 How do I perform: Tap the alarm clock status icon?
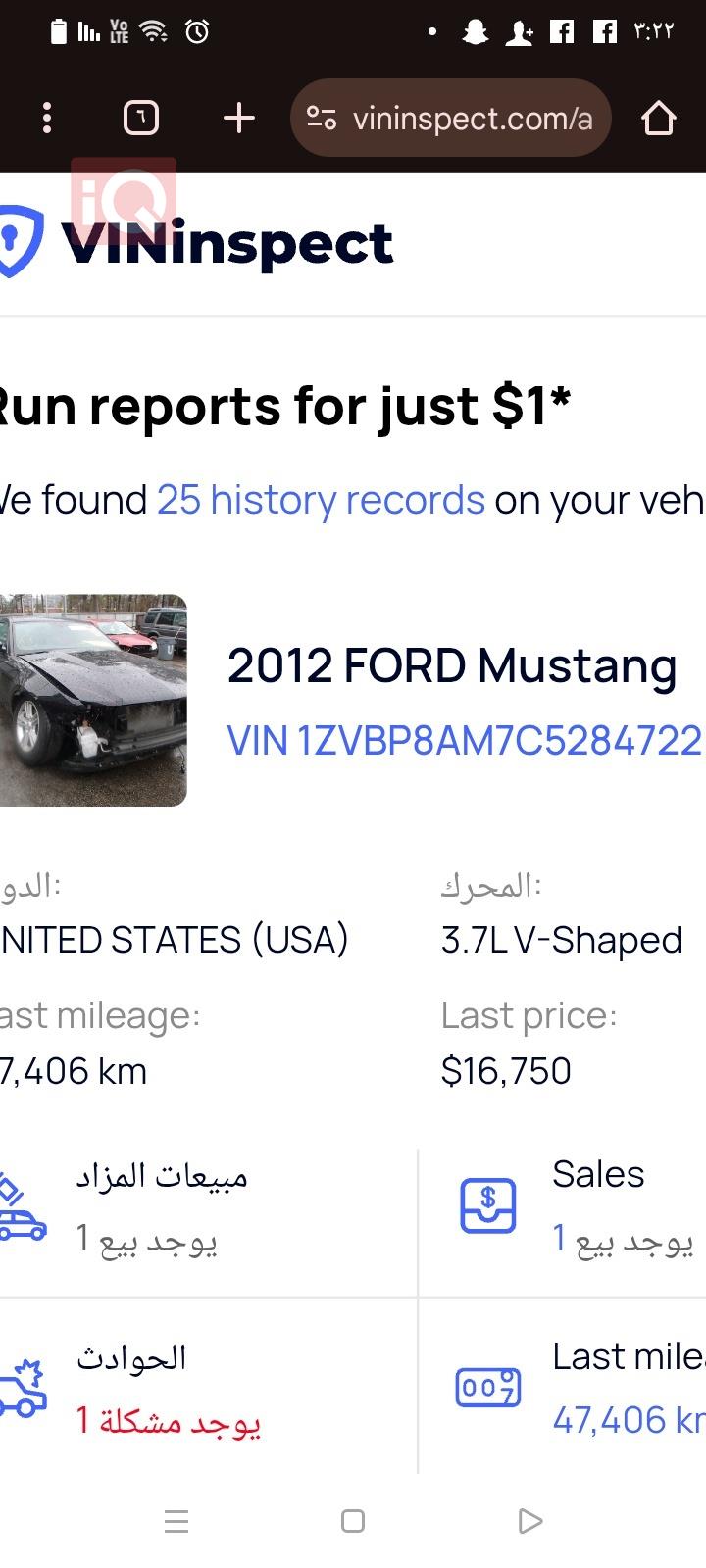click(196, 32)
